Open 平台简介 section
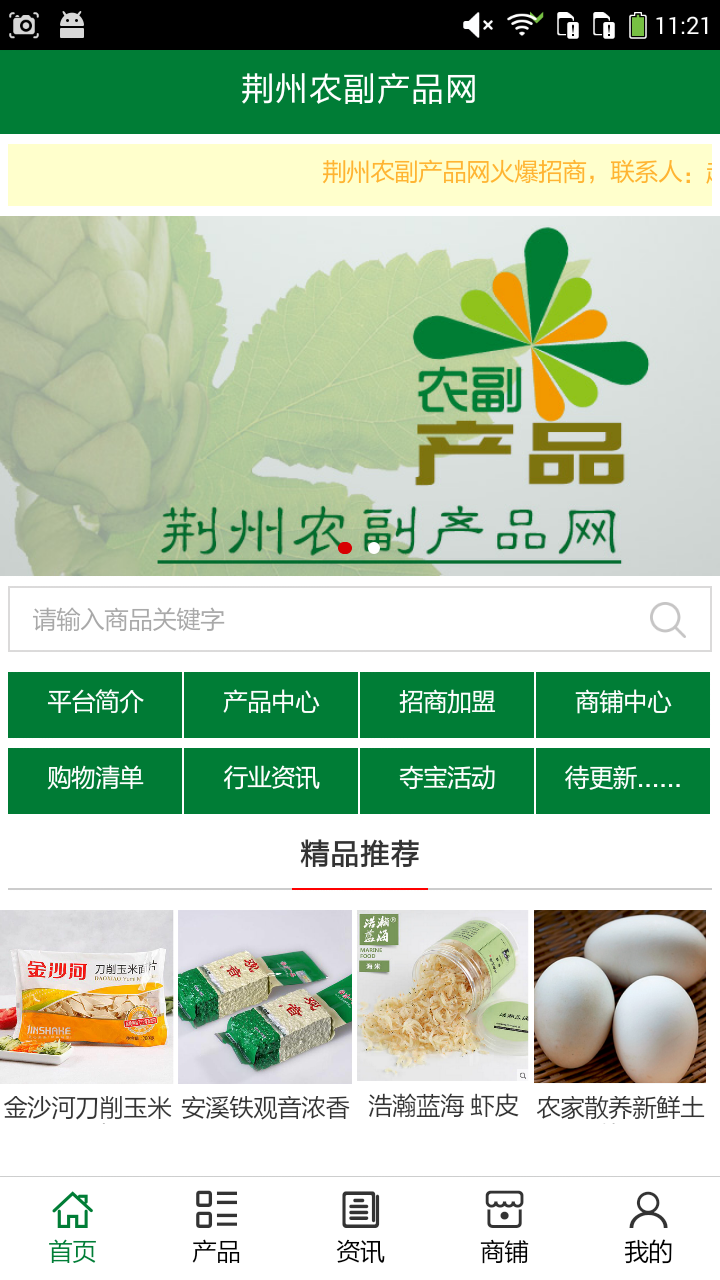 [95, 704]
